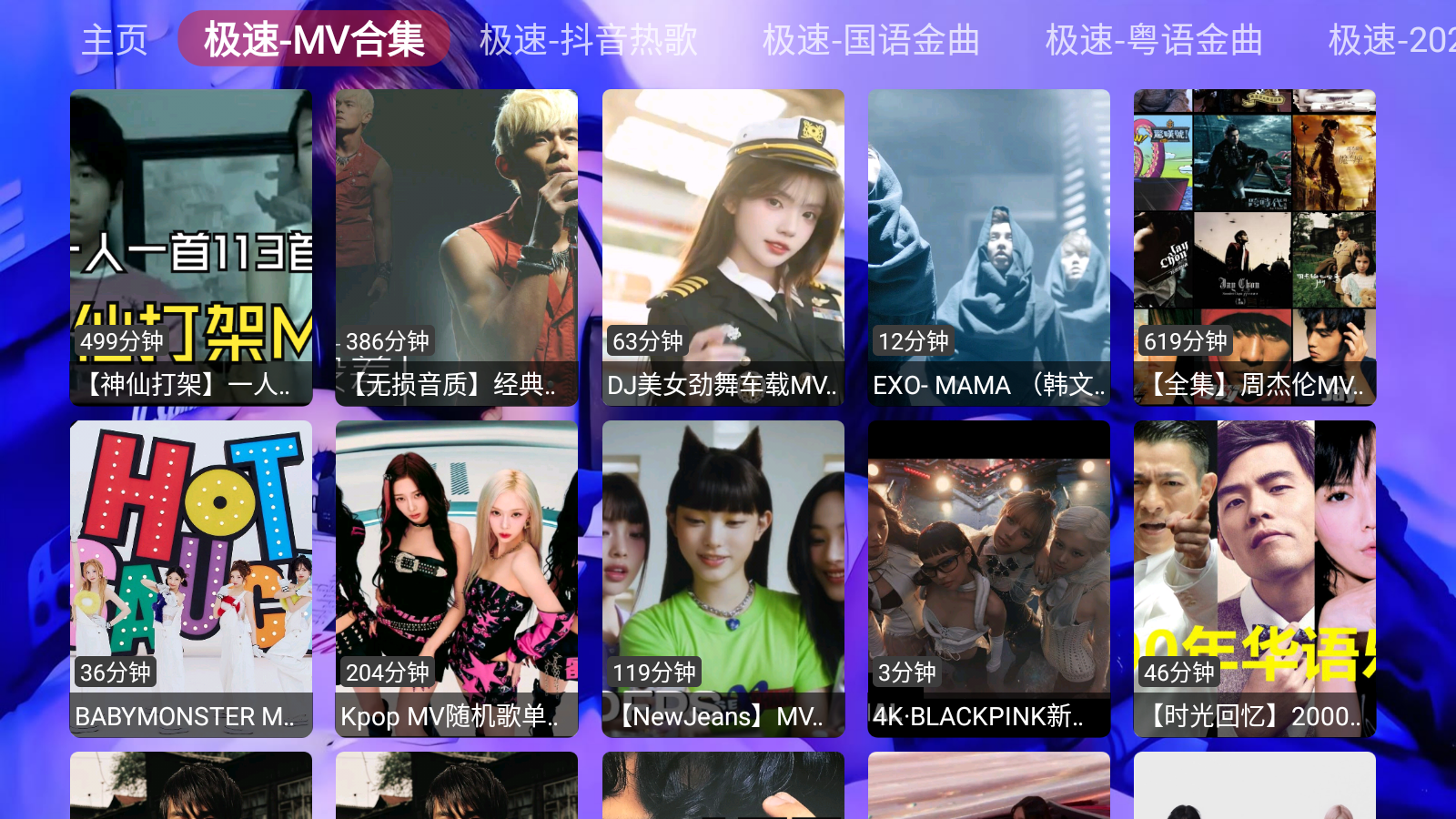Open Kpop MV随机歌单 video
Screen dimensions: 1456x819
pyautogui.click(x=457, y=578)
